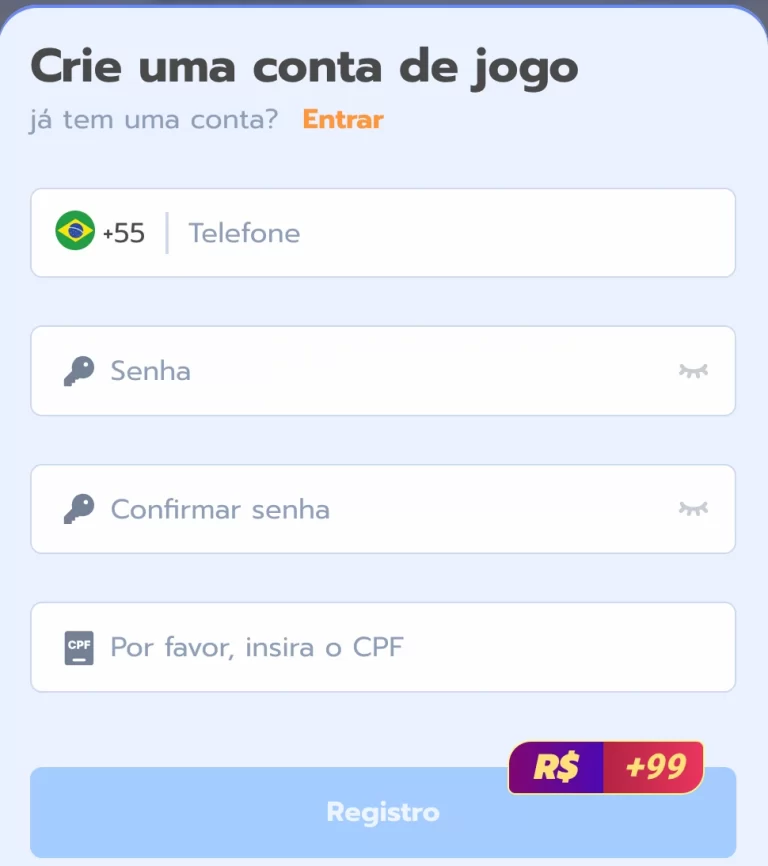
Task: Click the closed-eye icon in the Senha field
Action: (x=695, y=370)
